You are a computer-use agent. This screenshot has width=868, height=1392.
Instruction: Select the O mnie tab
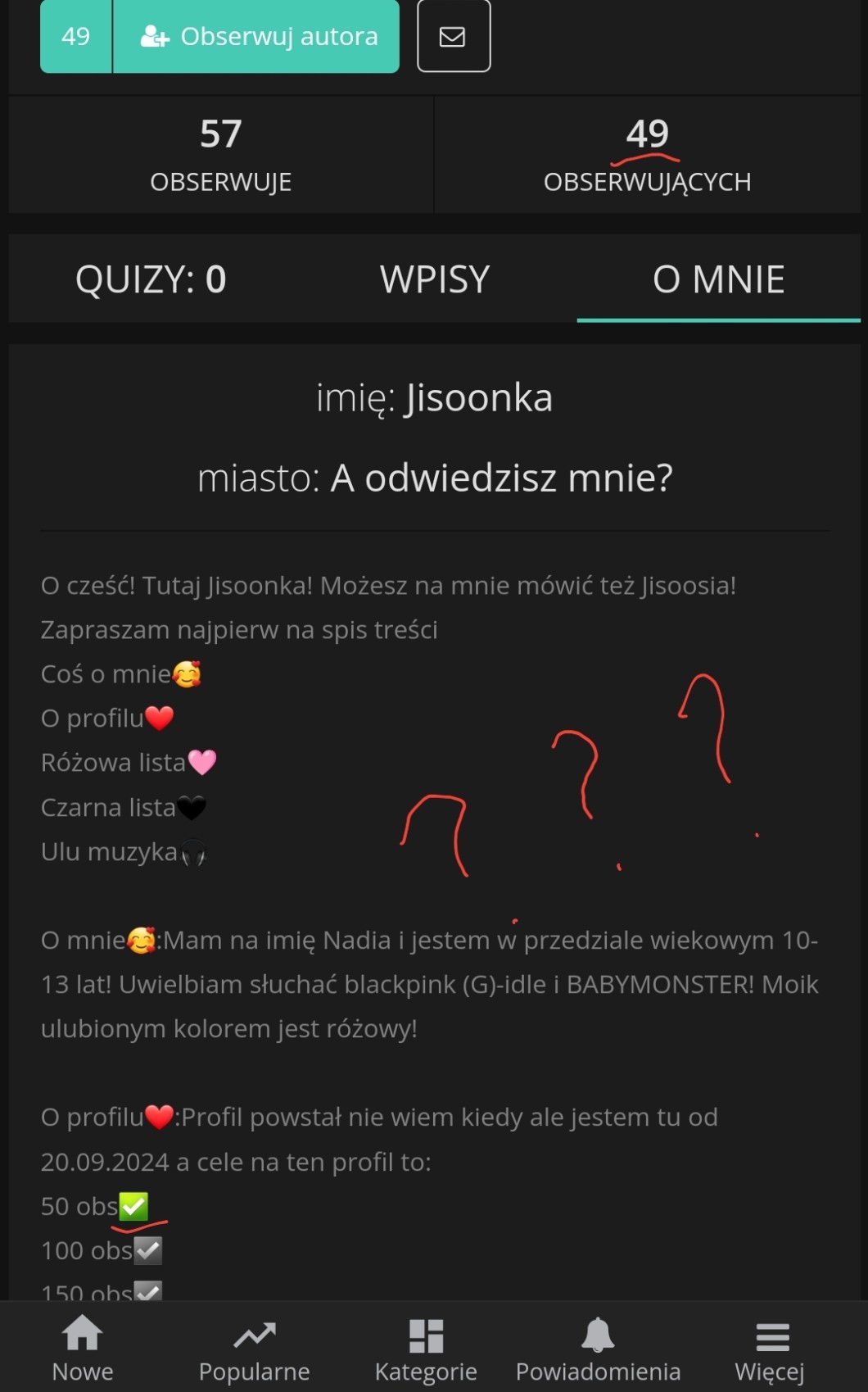coord(718,279)
